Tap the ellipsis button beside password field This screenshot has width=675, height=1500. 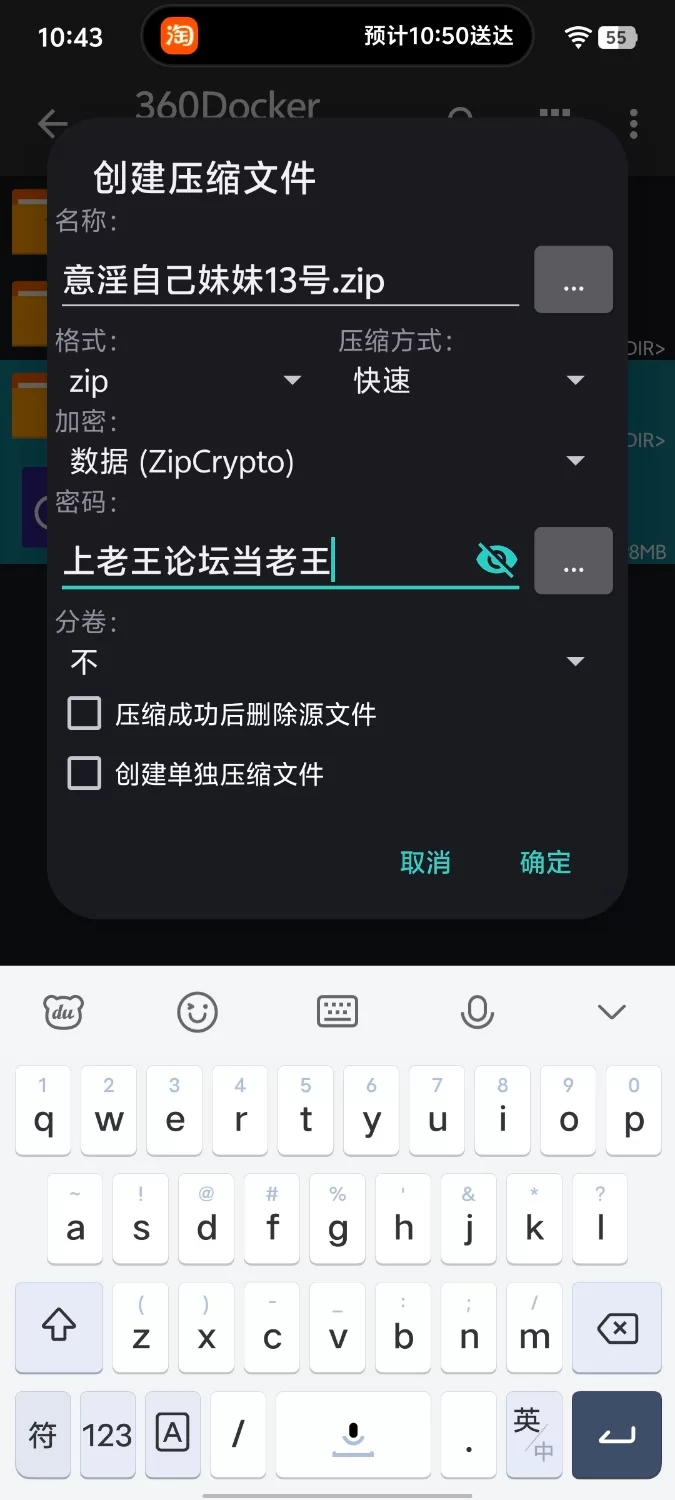(573, 561)
